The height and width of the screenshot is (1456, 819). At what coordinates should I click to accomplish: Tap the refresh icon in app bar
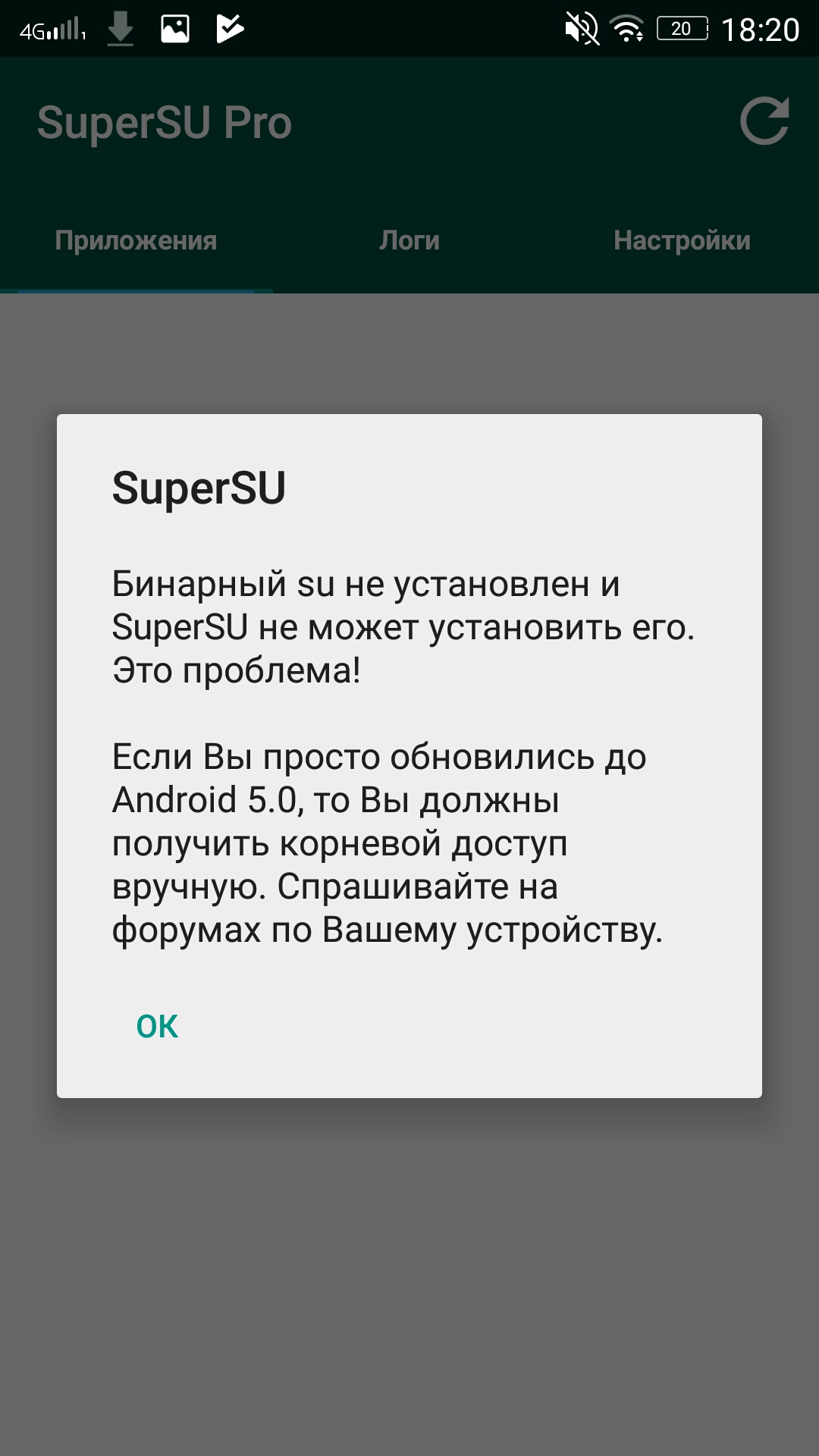764,121
